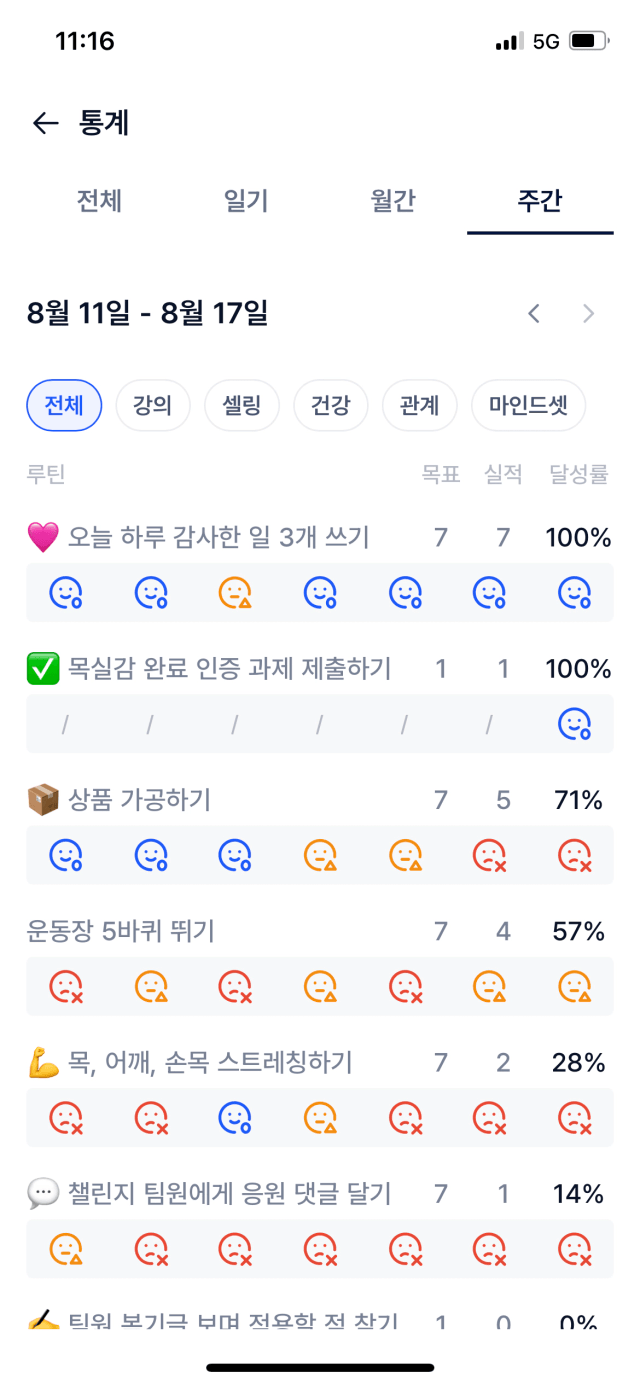This screenshot has height=1385, width=640.
Task: Filter routines by 건강
Action: click(331, 405)
